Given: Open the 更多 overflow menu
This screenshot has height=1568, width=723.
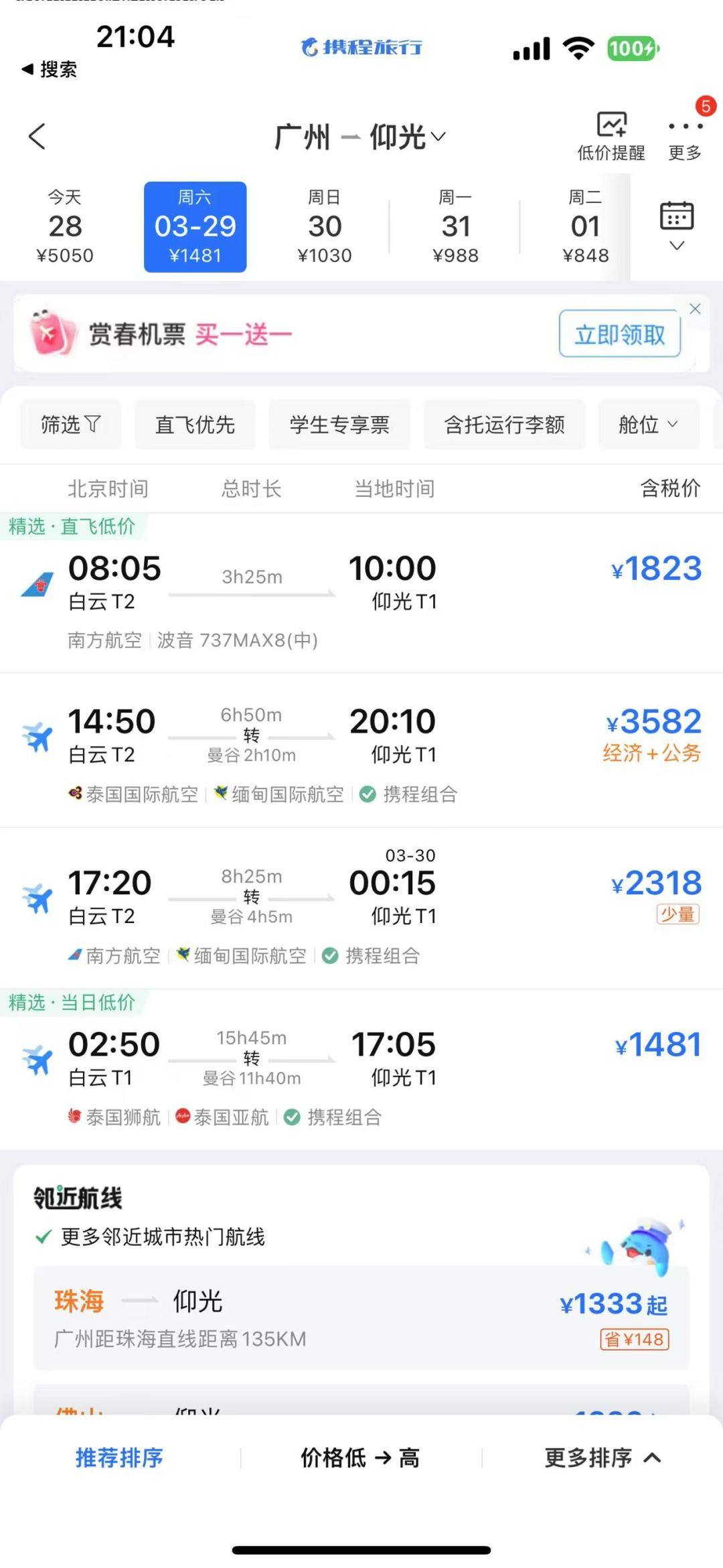Looking at the screenshot, I should pos(685,137).
